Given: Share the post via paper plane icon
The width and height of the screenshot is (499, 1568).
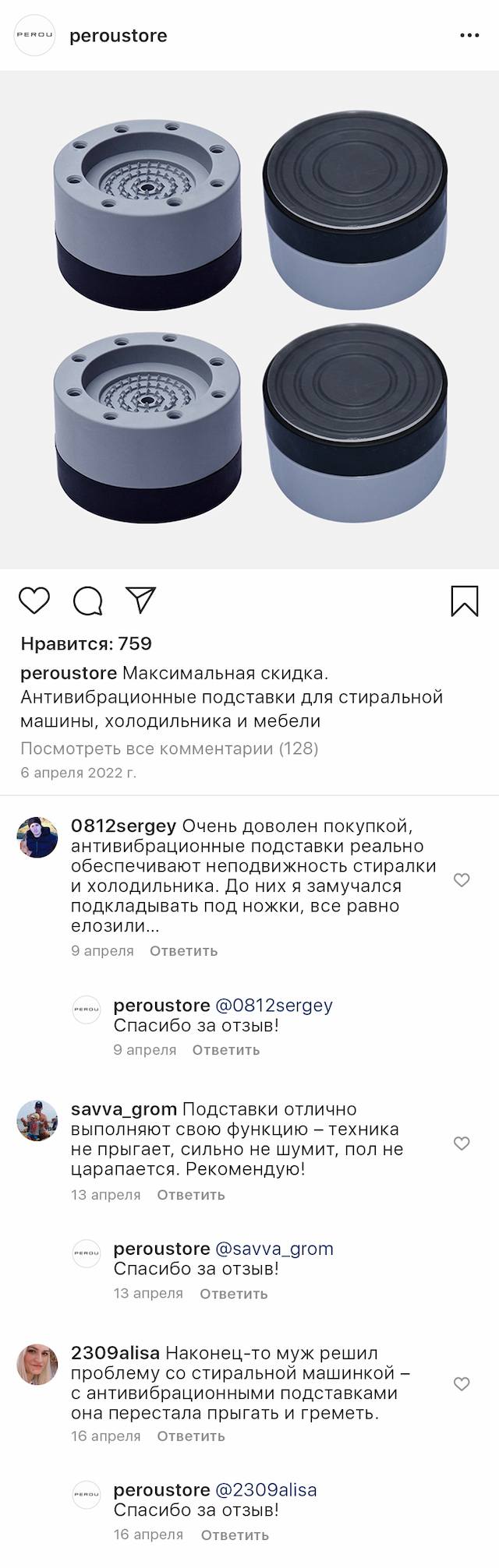Looking at the screenshot, I should pos(141,600).
